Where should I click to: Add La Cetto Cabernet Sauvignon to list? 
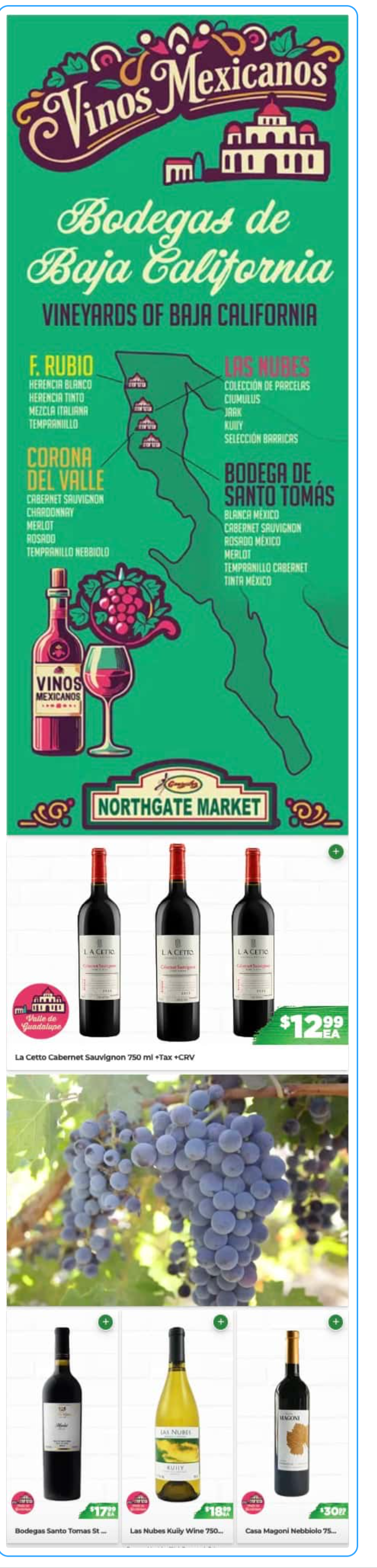tap(335, 852)
